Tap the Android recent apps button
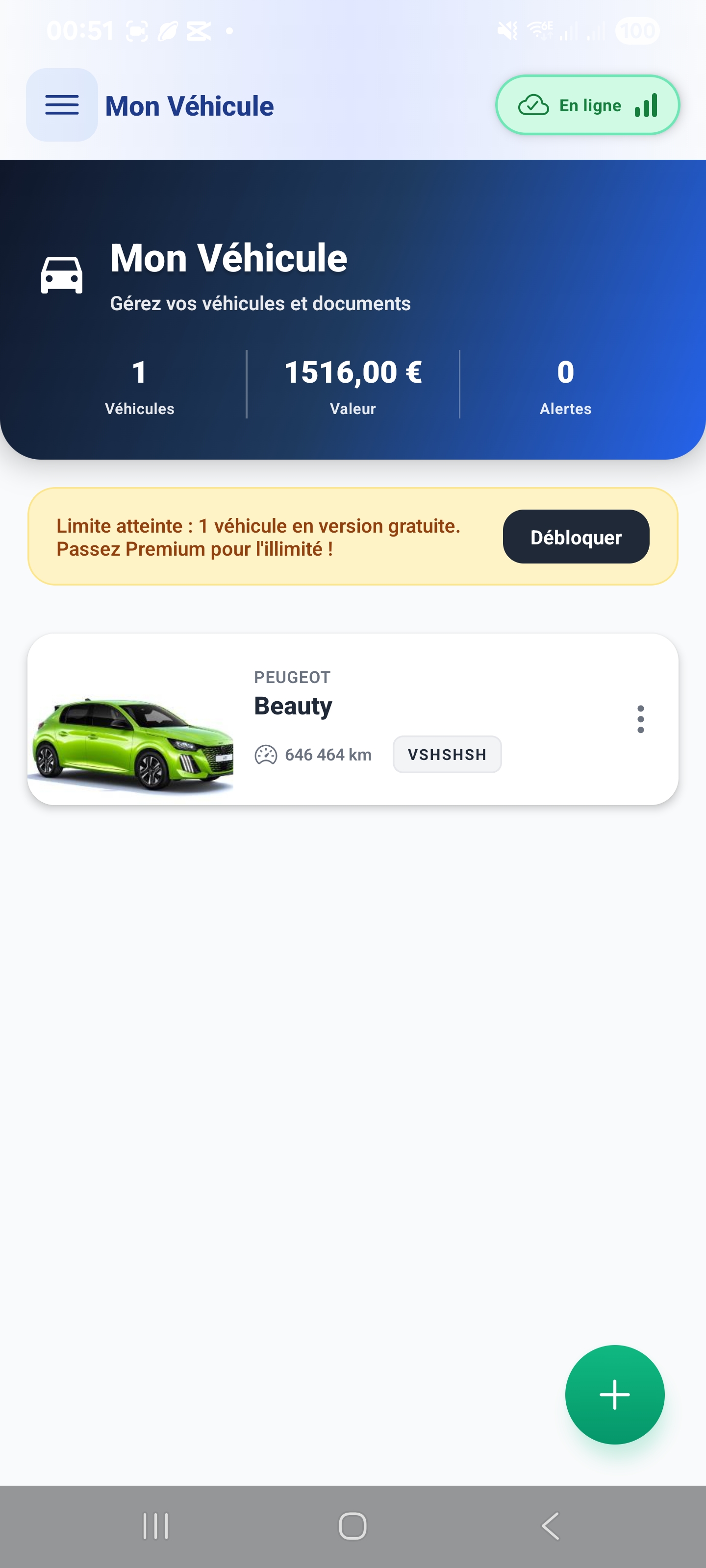 (156, 1525)
